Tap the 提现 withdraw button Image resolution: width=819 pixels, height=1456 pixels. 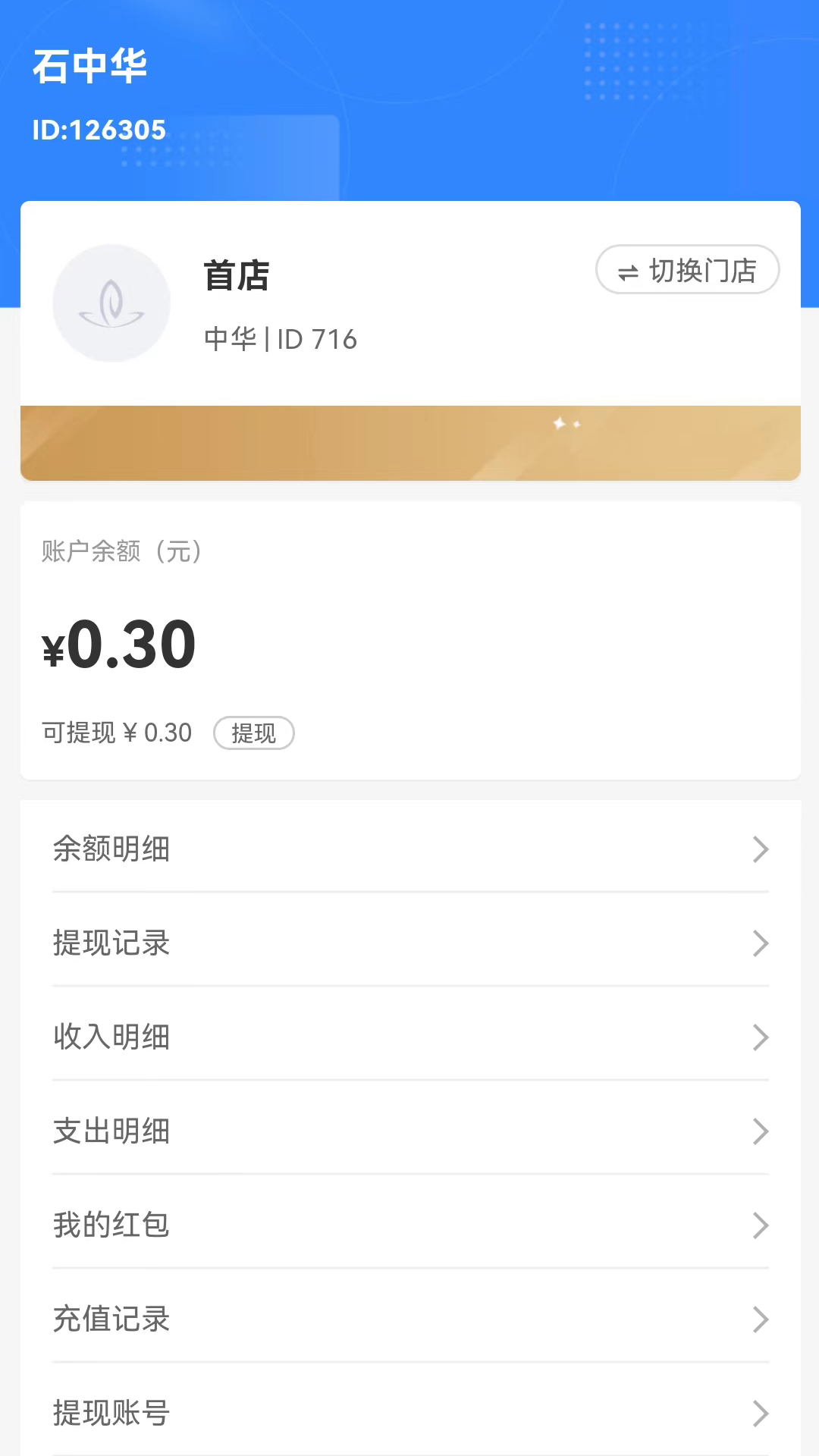click(x=254, y=733)
